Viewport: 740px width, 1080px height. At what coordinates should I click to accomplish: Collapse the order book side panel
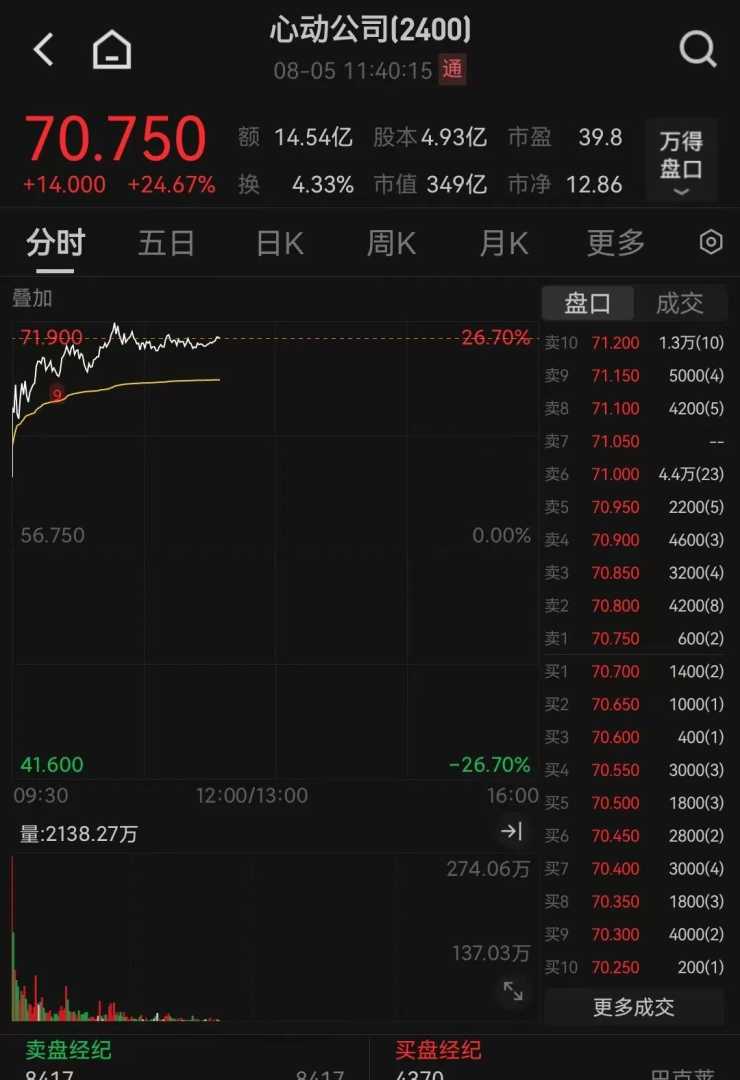click(512, 831)
